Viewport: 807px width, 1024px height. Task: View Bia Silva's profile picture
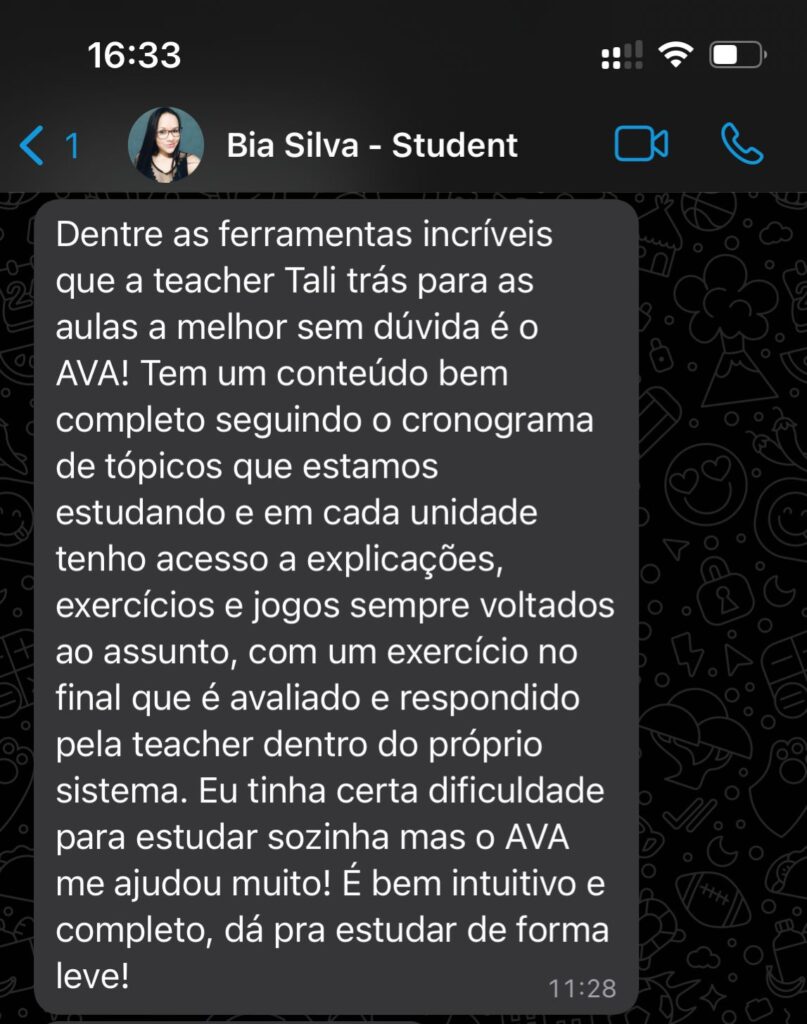click(166, 145)
